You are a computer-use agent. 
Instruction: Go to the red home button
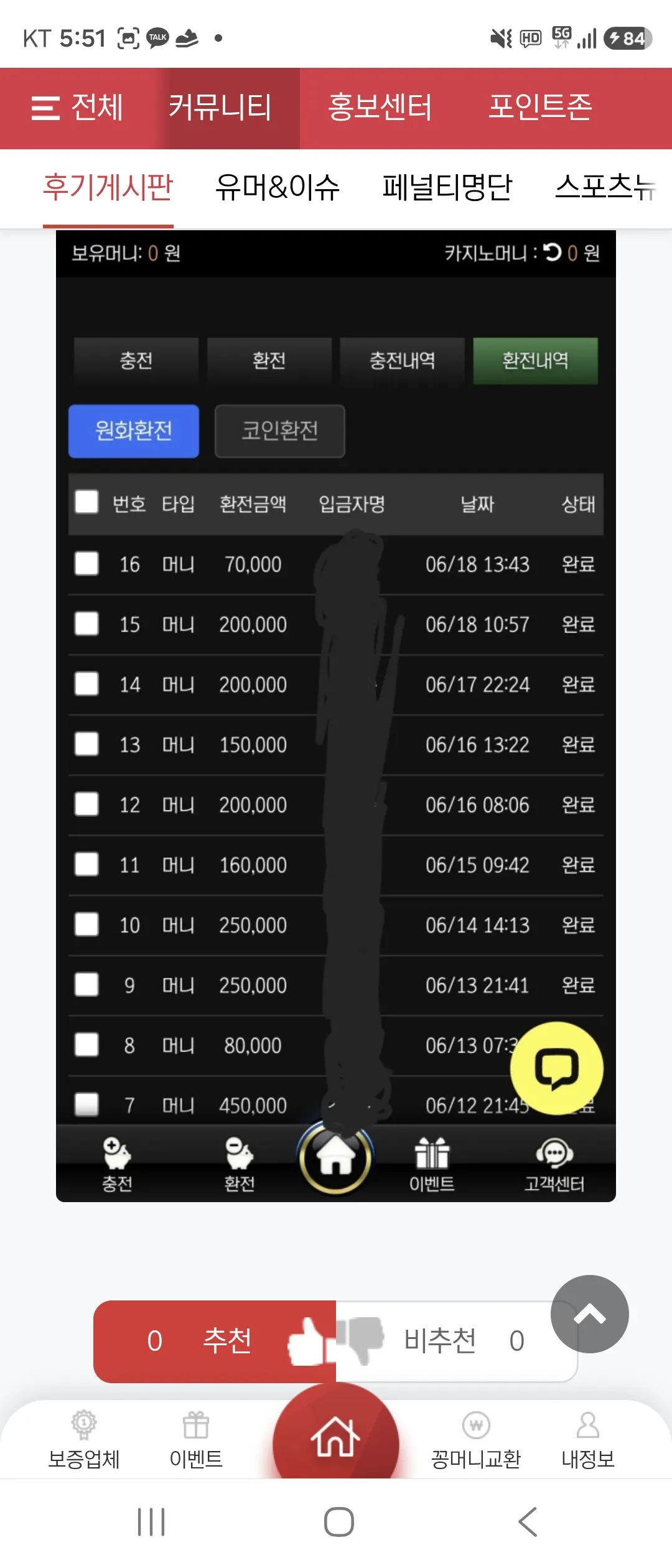pyautogui.click(x=336, y=1436)
